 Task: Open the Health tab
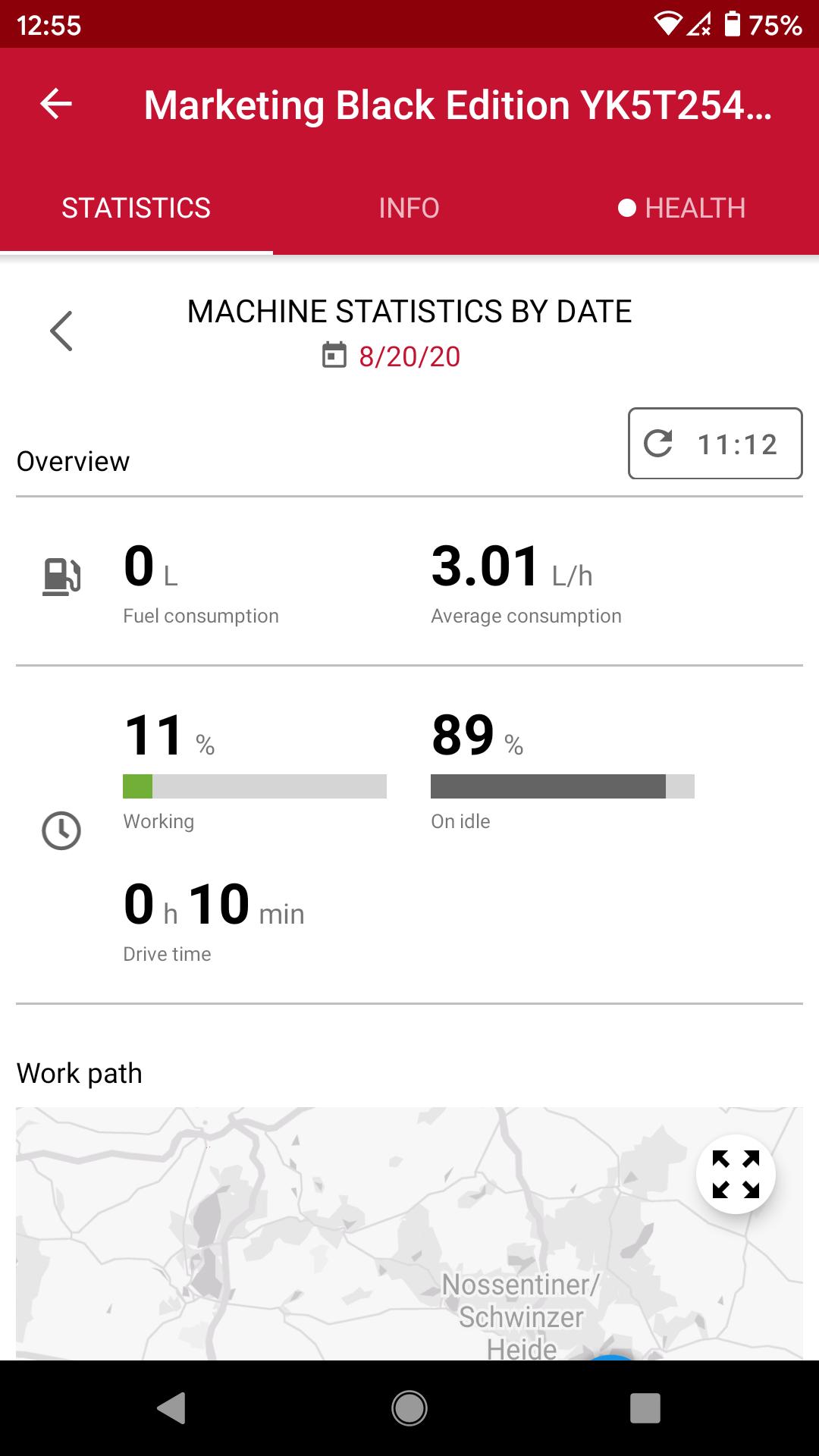point(682,208)
